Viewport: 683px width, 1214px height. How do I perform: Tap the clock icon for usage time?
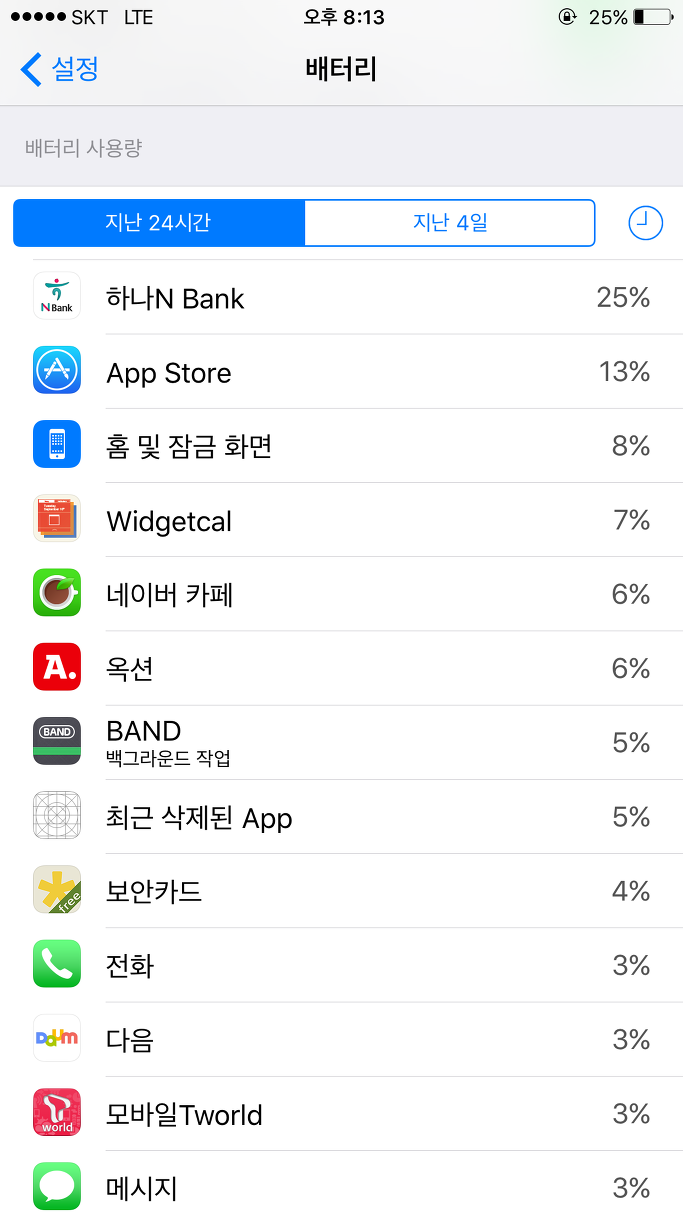[x=646, y=223]
